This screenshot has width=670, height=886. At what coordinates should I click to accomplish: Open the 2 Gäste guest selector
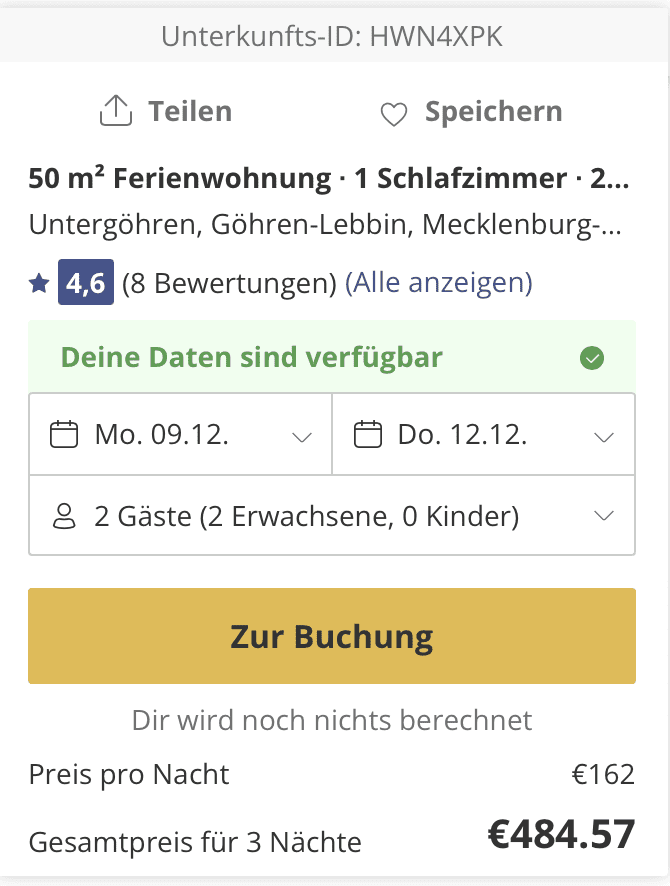point(331,516)
